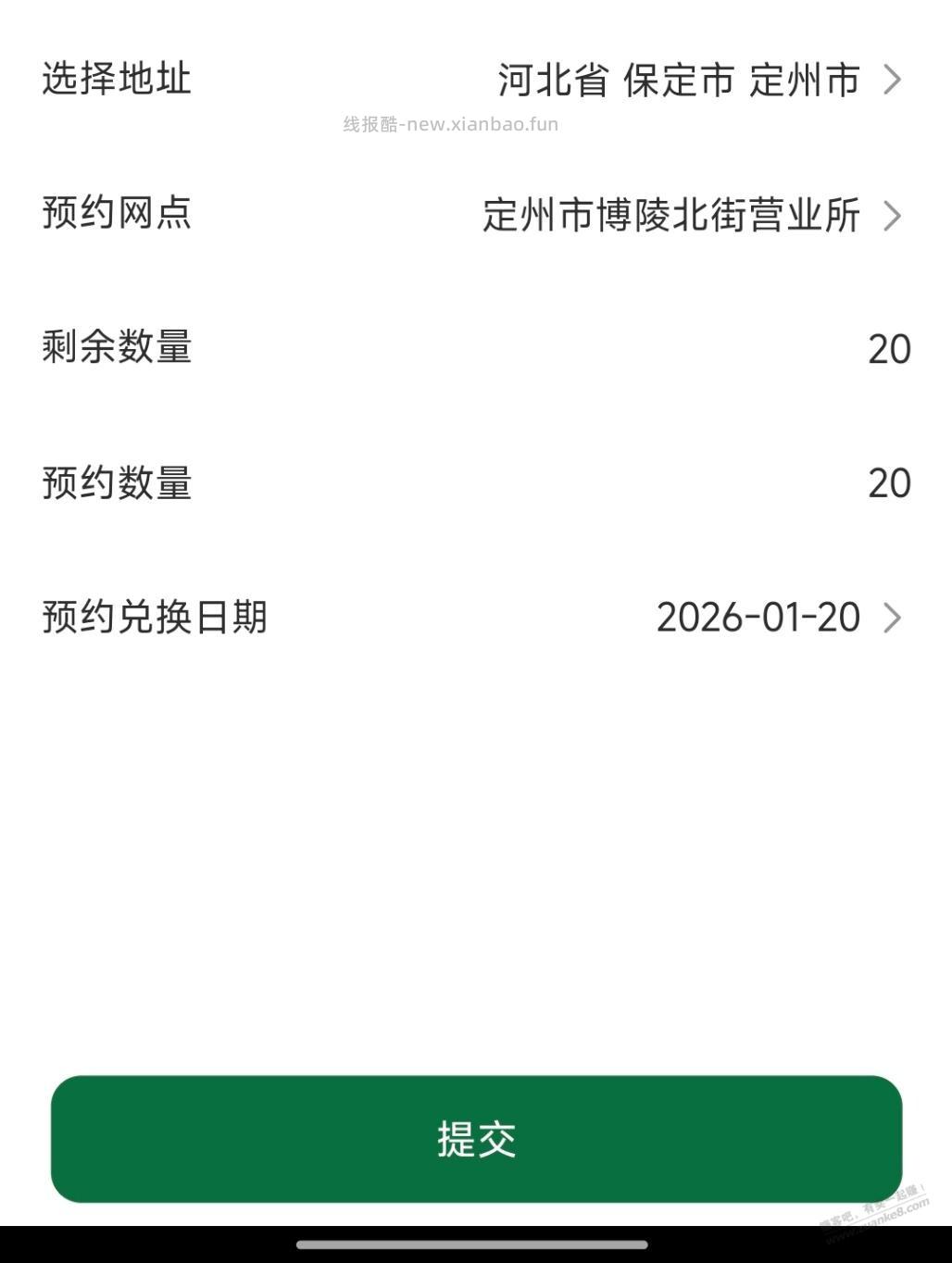Image resolution: width=952 pixels, height=1263 pixels.
Task: Open the 预约网点 branch selection chevron
Action: 892,216
